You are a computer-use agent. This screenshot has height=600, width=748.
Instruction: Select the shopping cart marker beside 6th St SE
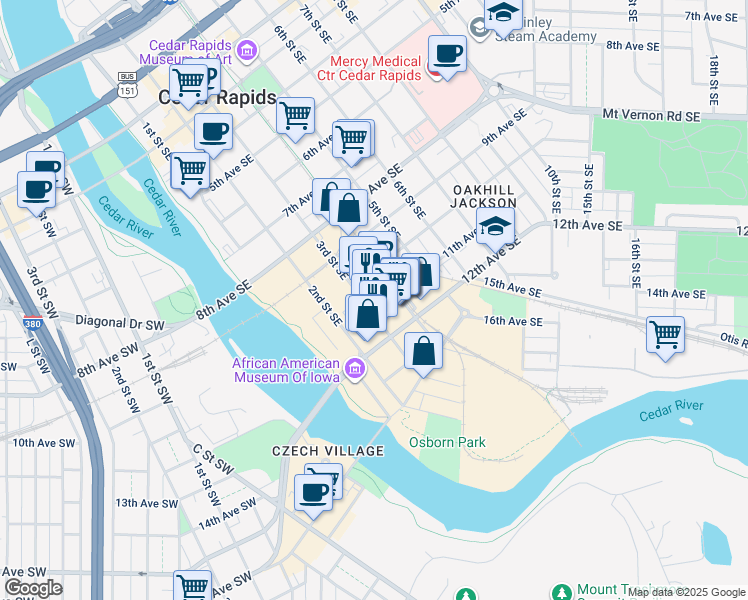[295, 117]
